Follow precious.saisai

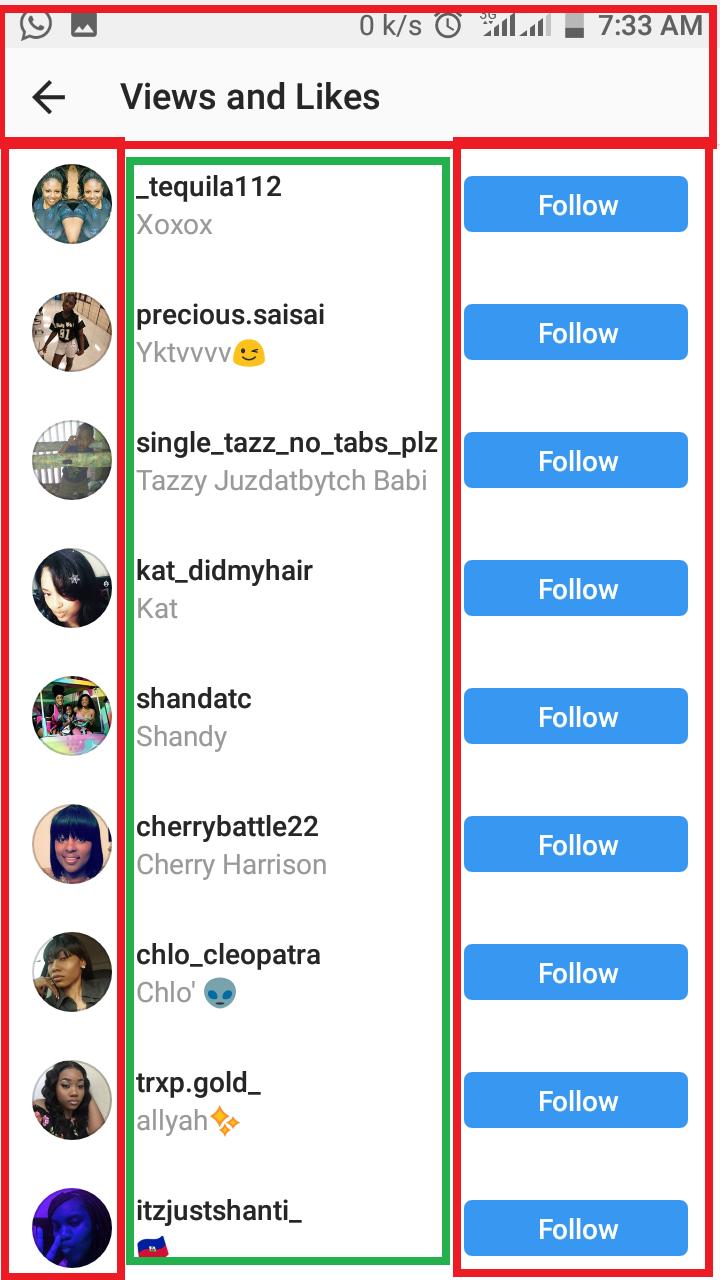pyautogui.click(x=576, y=333)
